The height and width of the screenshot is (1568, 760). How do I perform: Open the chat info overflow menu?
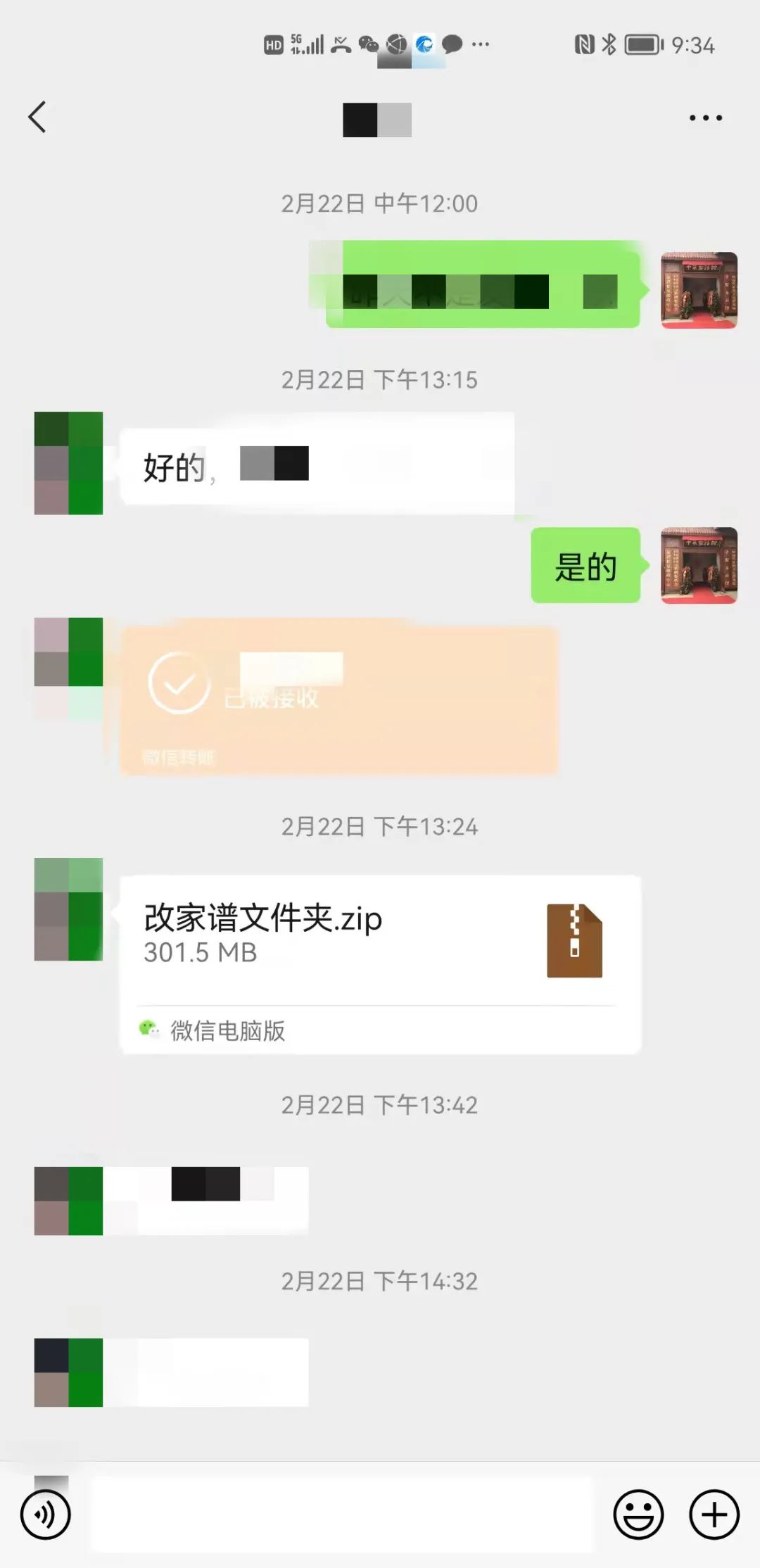(705, 118)
